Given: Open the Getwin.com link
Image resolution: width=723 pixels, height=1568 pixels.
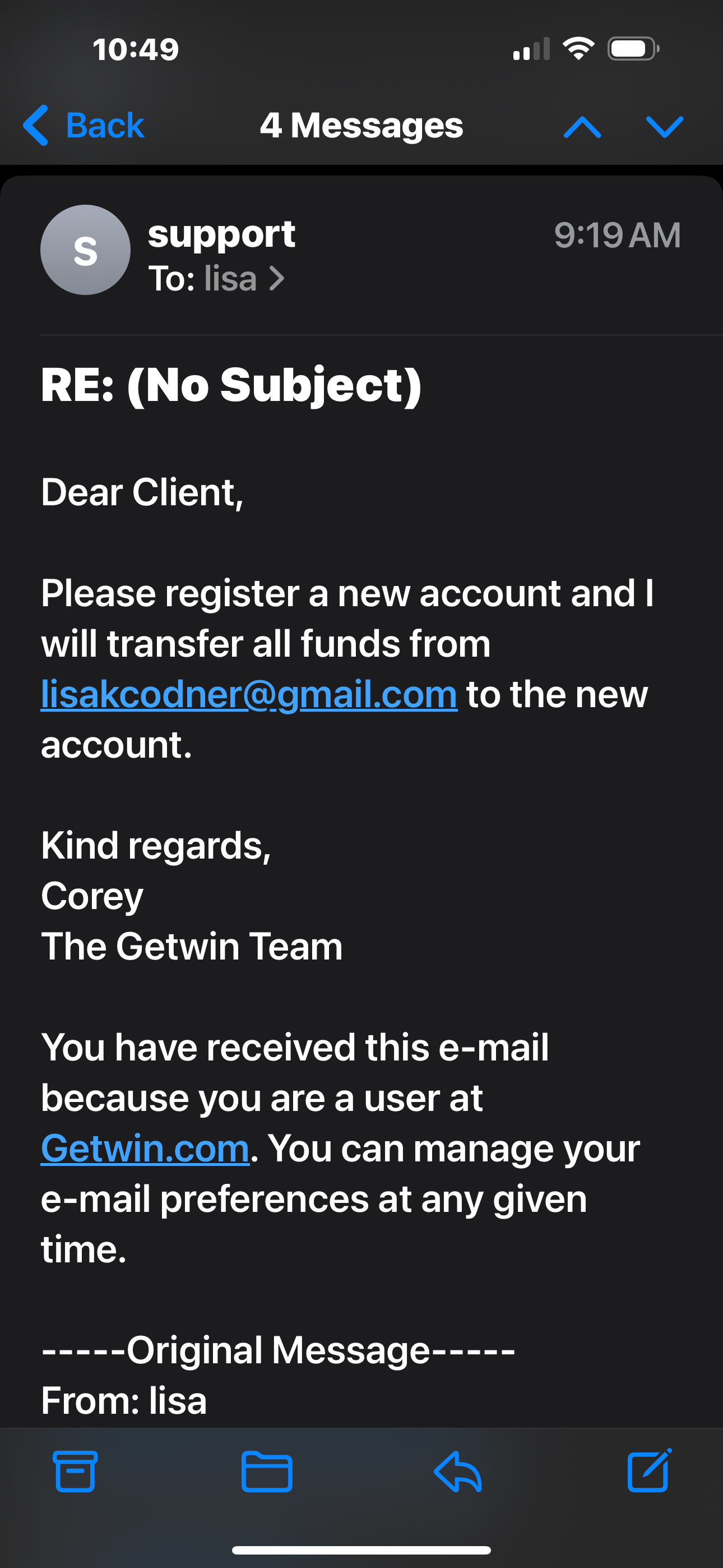Looking at the screenshot, I should [145, 1149].
